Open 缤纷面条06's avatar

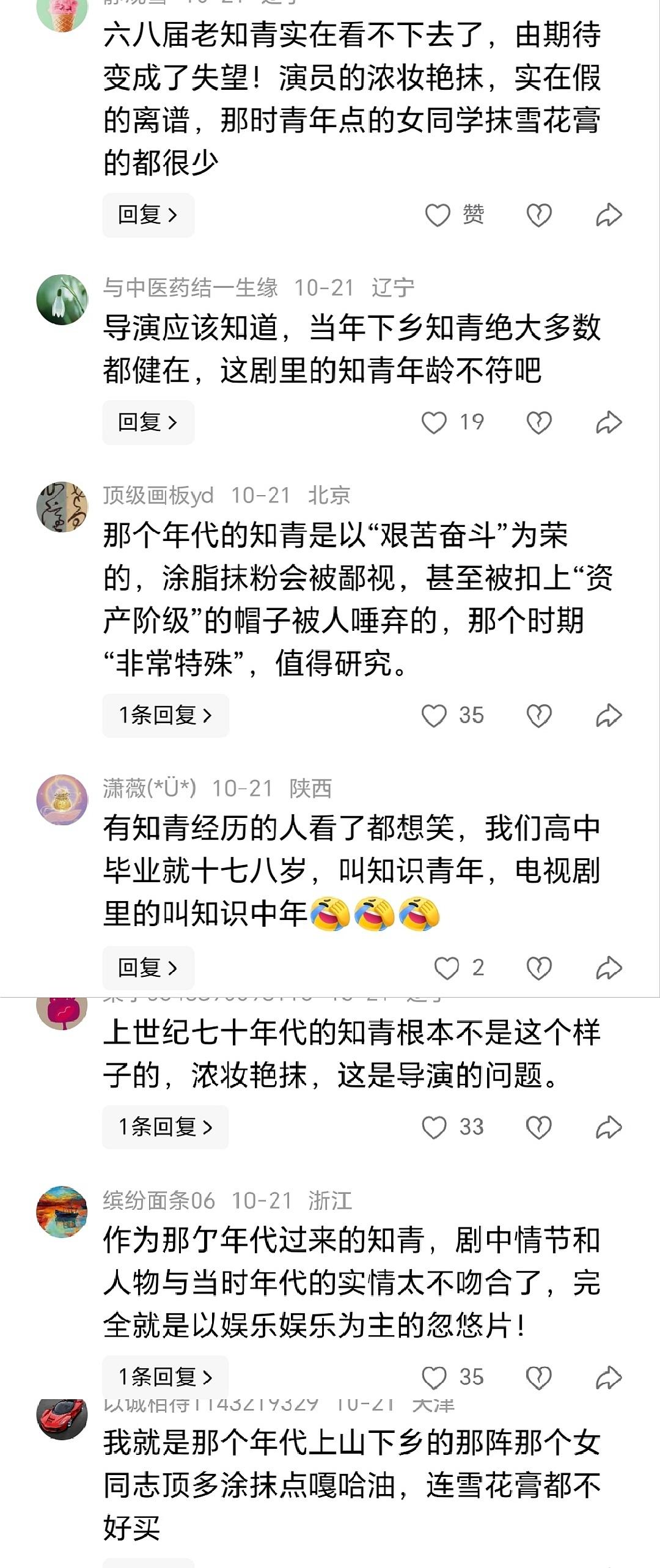(x=62, y=1212)
